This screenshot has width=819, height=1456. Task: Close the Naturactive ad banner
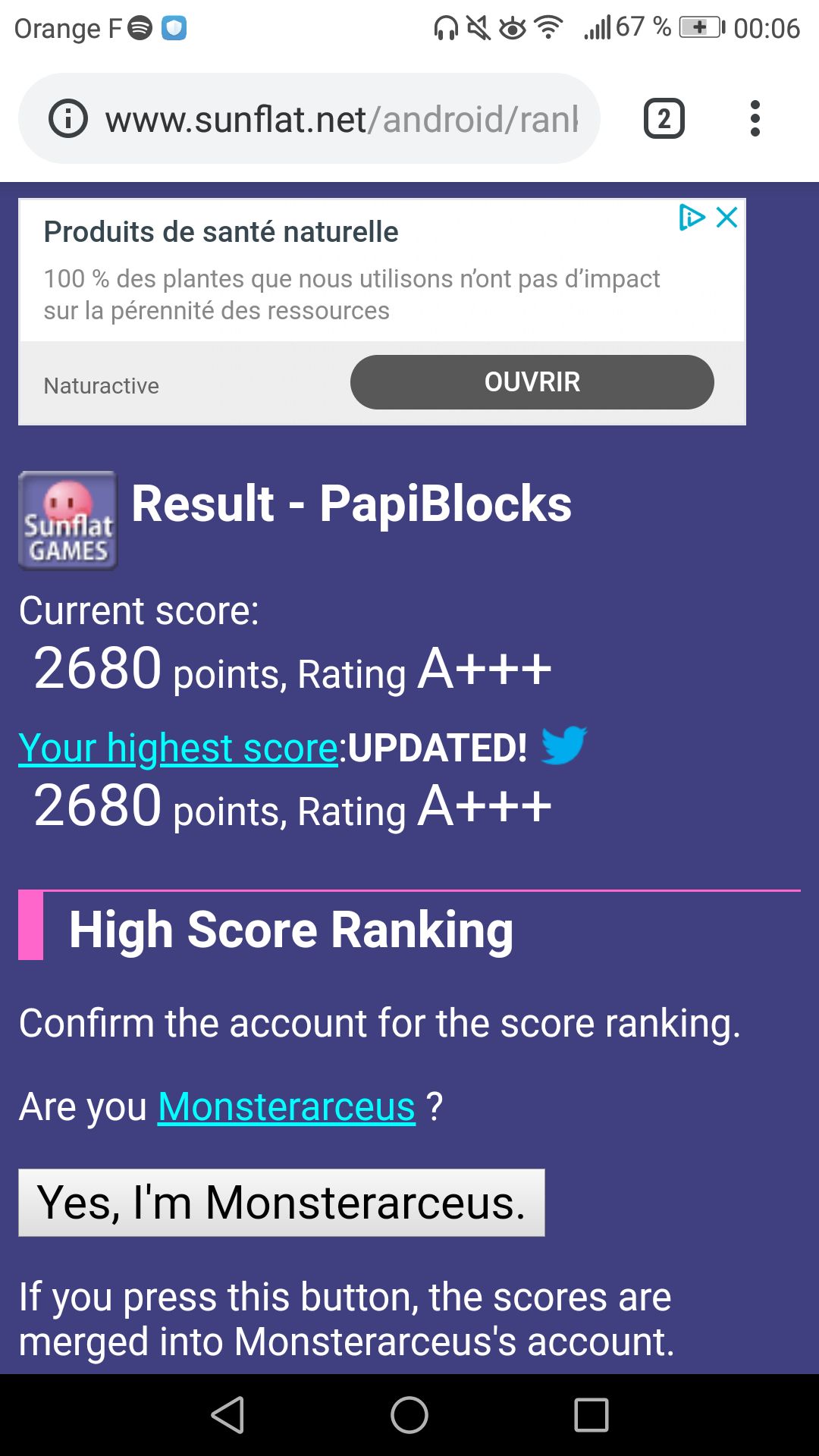coord(727,218)
